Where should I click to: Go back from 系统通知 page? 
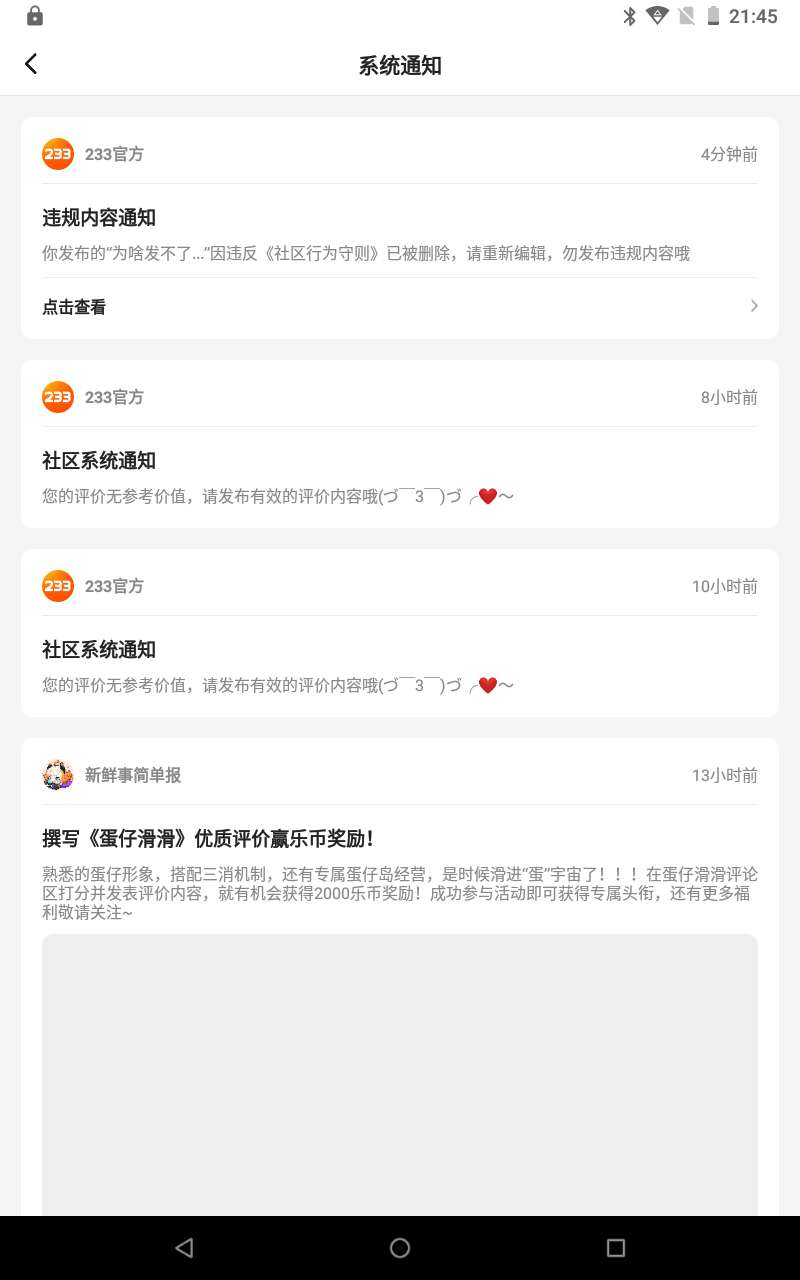[31, 64]
